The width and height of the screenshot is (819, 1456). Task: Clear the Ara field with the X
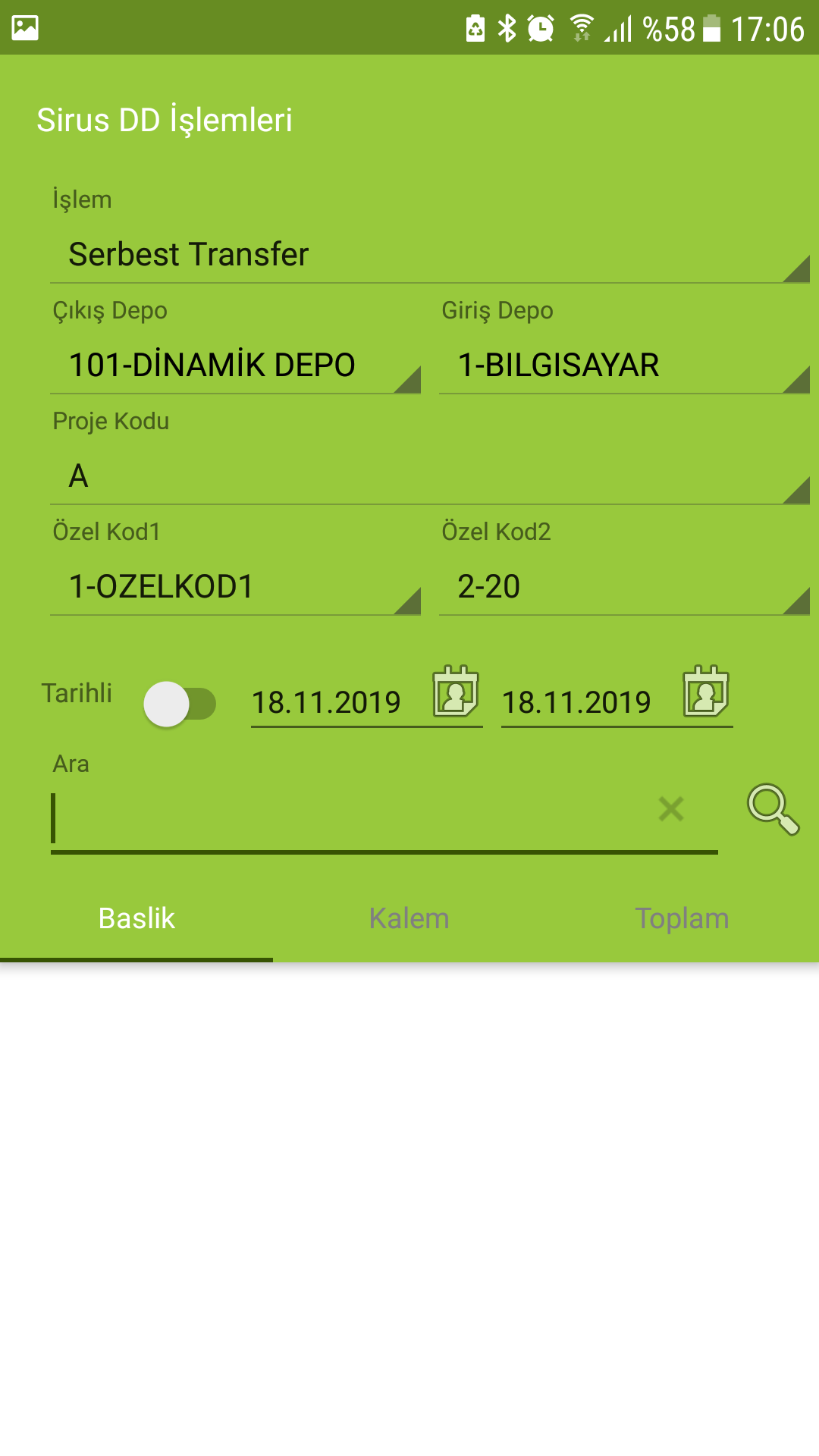click(x=671, y=809)
